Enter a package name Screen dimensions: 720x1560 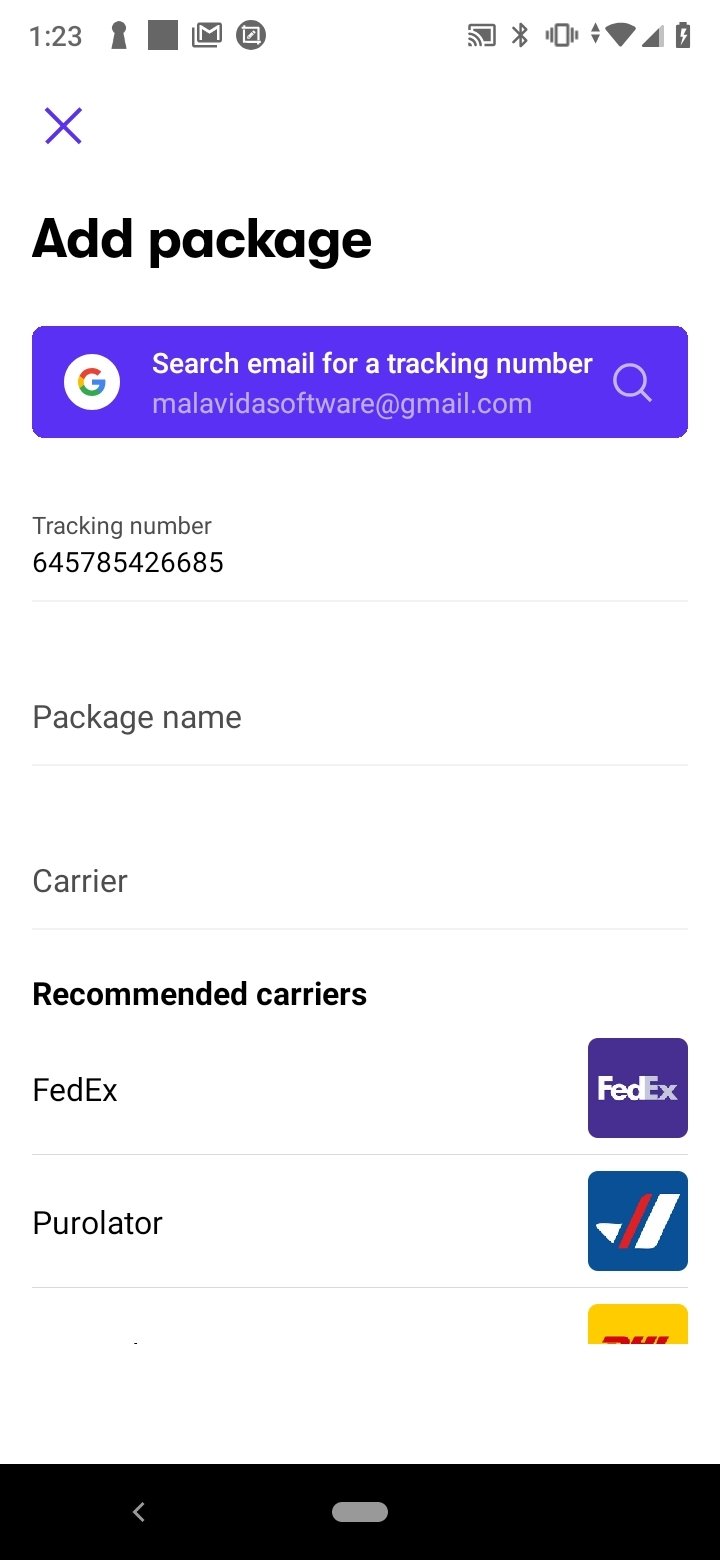[x=360, y=717]
